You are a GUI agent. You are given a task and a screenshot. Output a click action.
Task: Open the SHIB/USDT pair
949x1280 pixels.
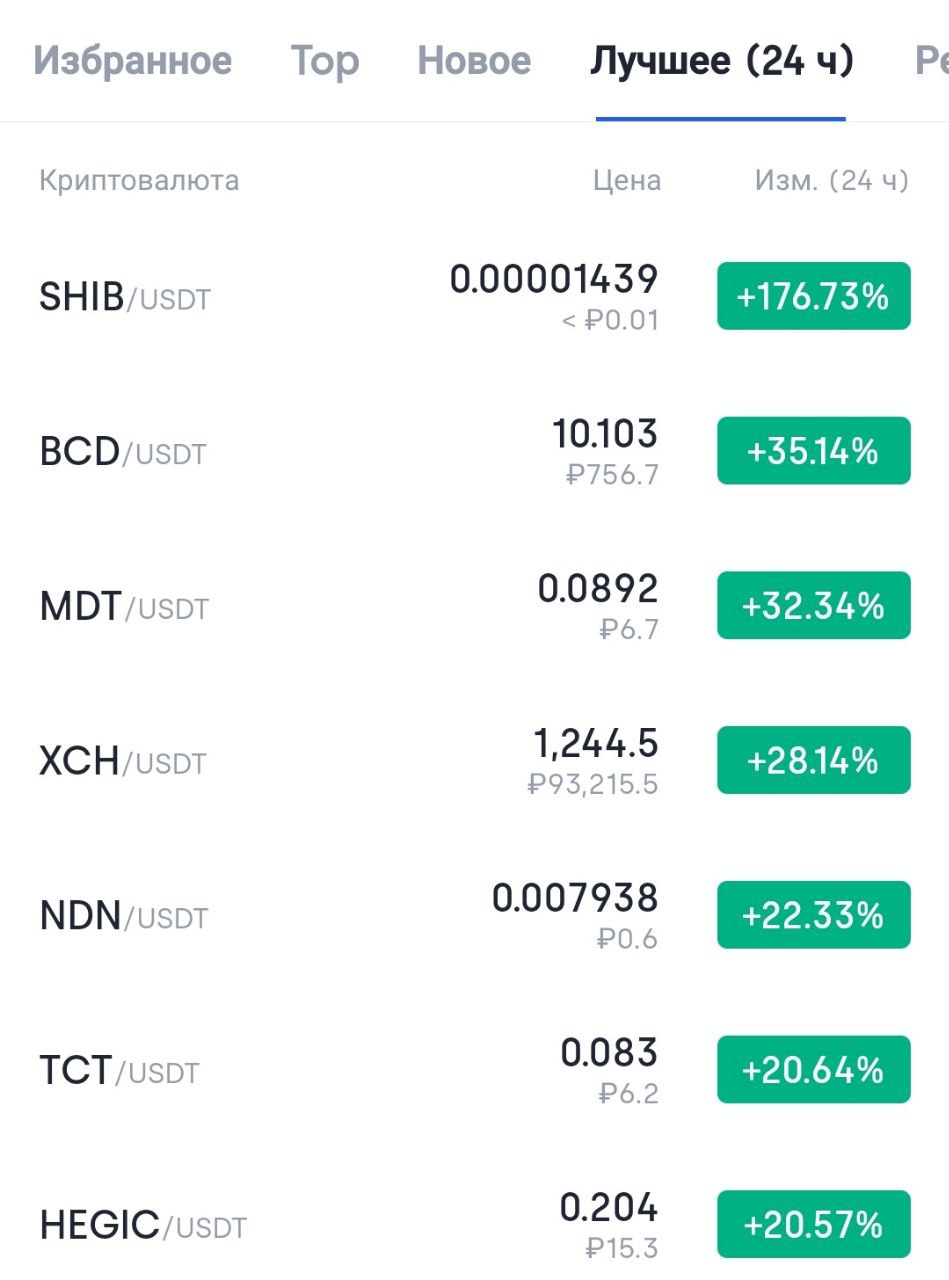(125, 297)
